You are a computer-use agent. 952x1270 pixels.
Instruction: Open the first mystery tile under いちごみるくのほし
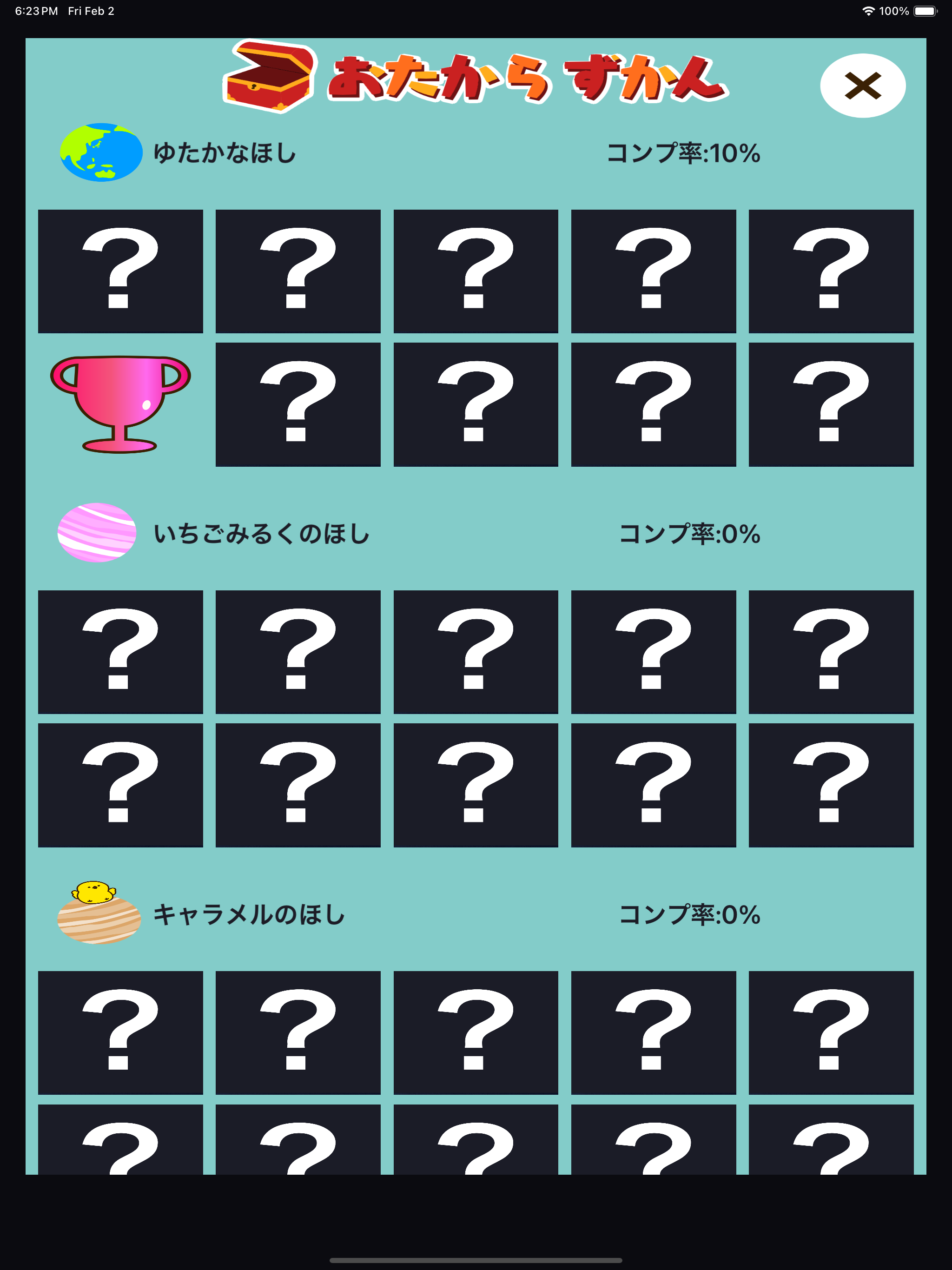point(119,652)
